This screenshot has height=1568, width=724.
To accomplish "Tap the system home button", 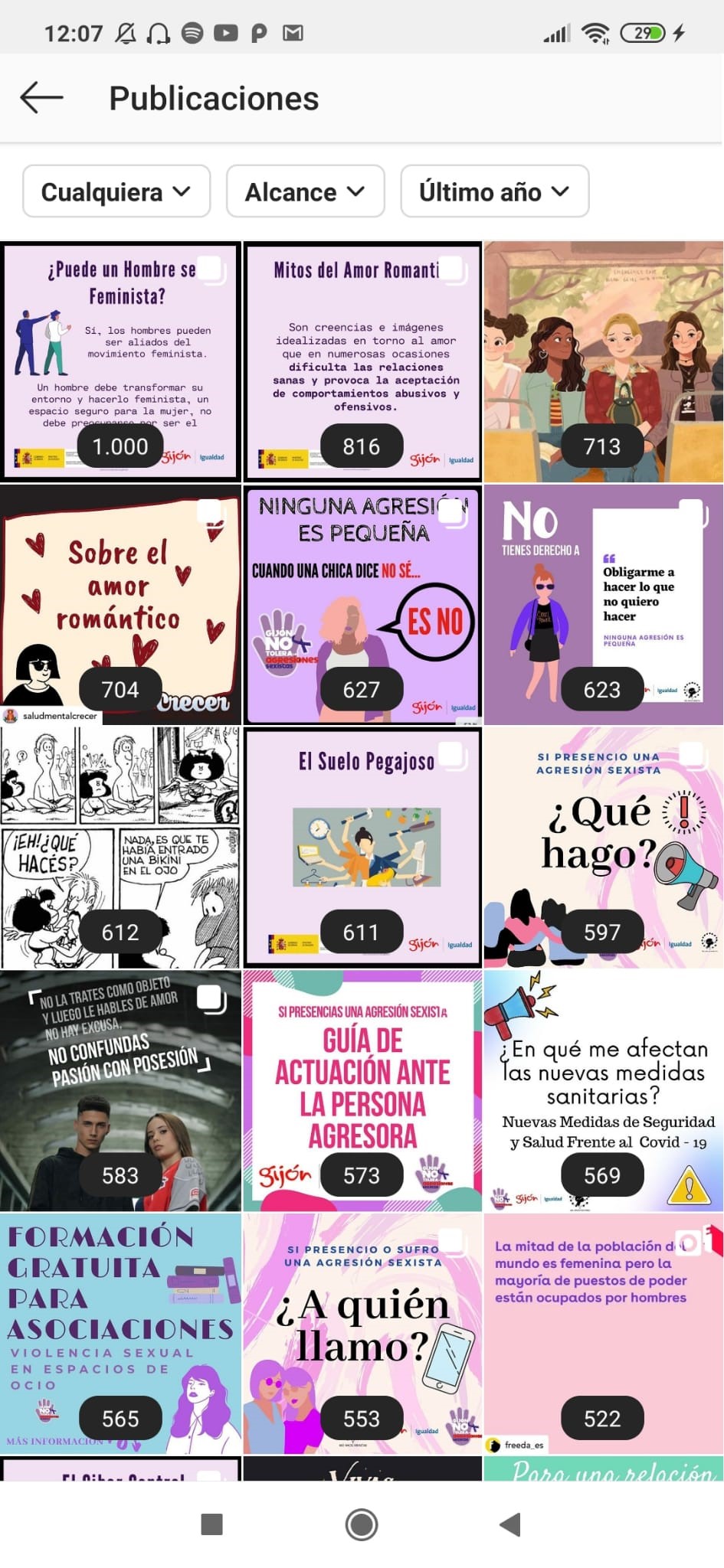I will (x=362, y=1524).
